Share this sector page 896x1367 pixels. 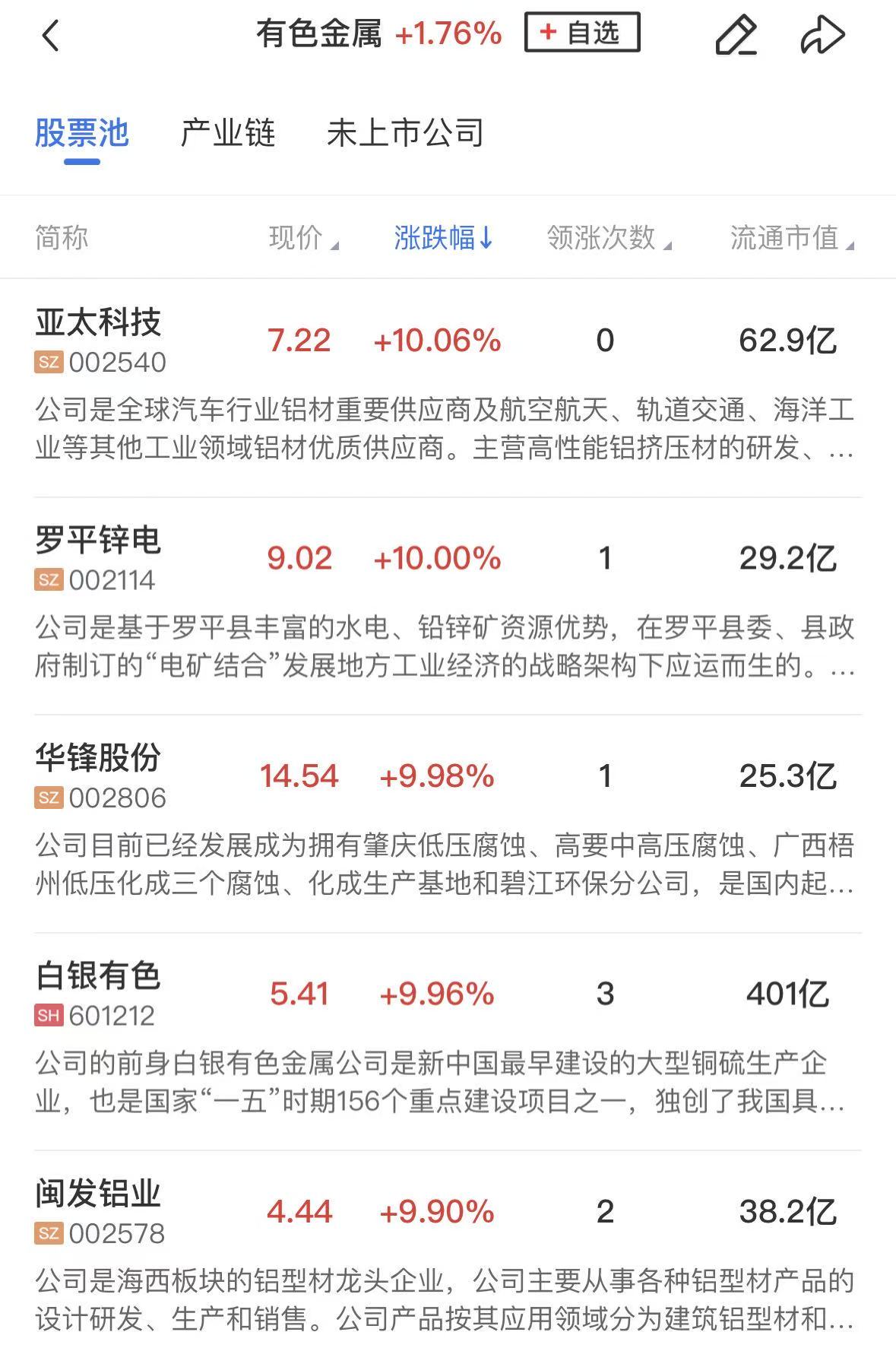pyautogui.click(x=822, y=35)
